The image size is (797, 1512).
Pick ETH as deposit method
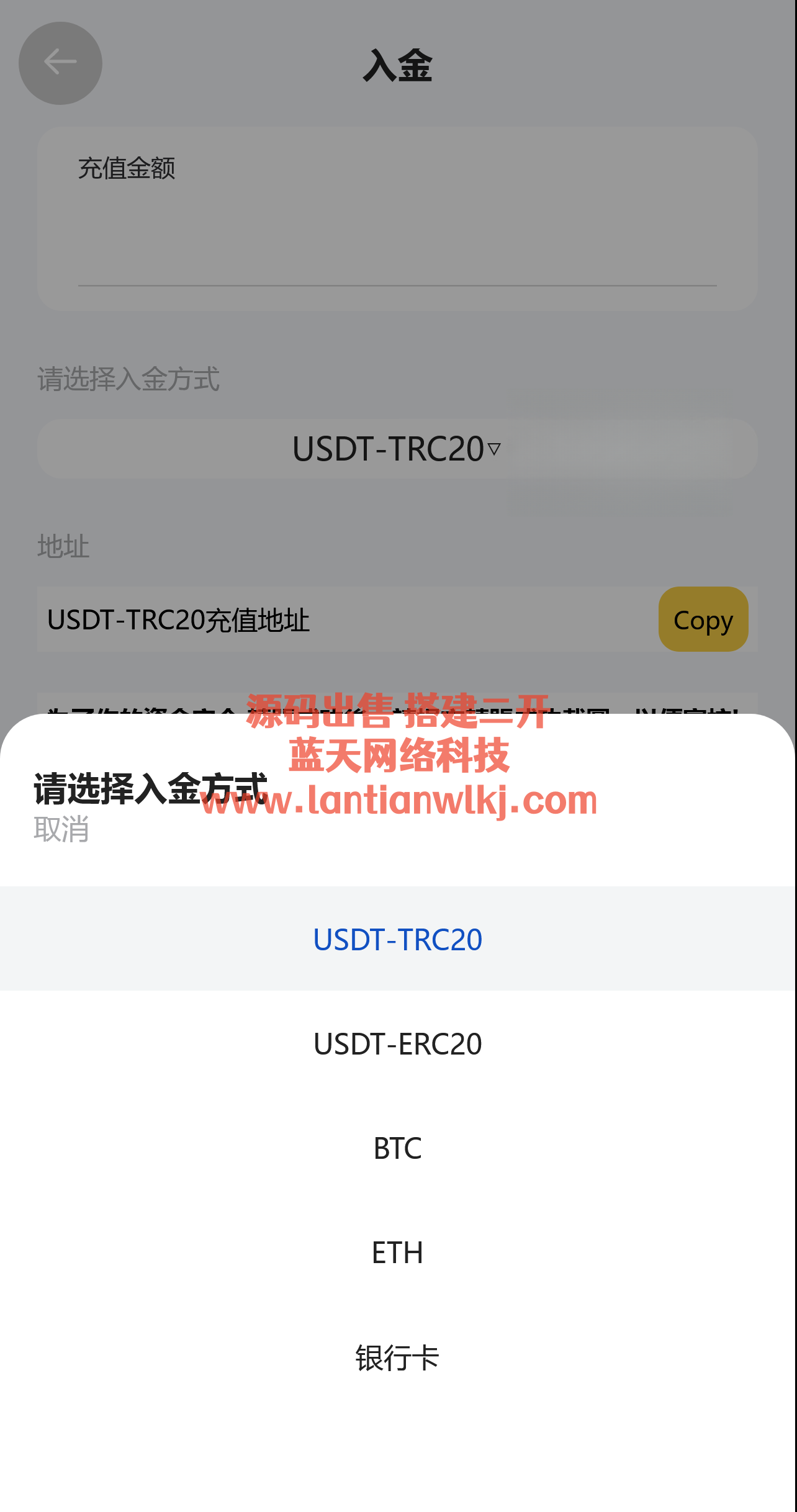pos(398,1252)
